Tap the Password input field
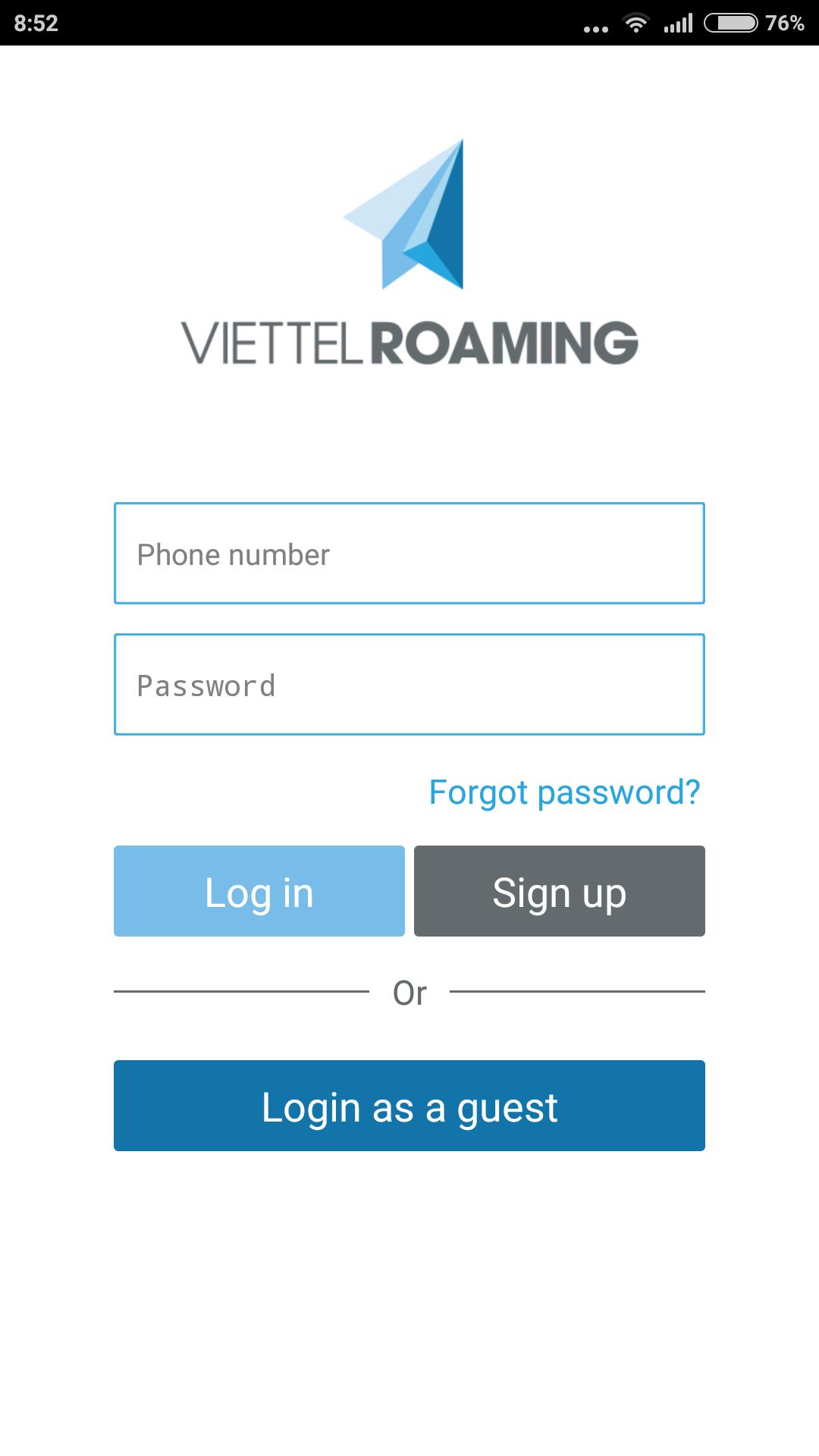The image size is (819, 1456). 409,685
